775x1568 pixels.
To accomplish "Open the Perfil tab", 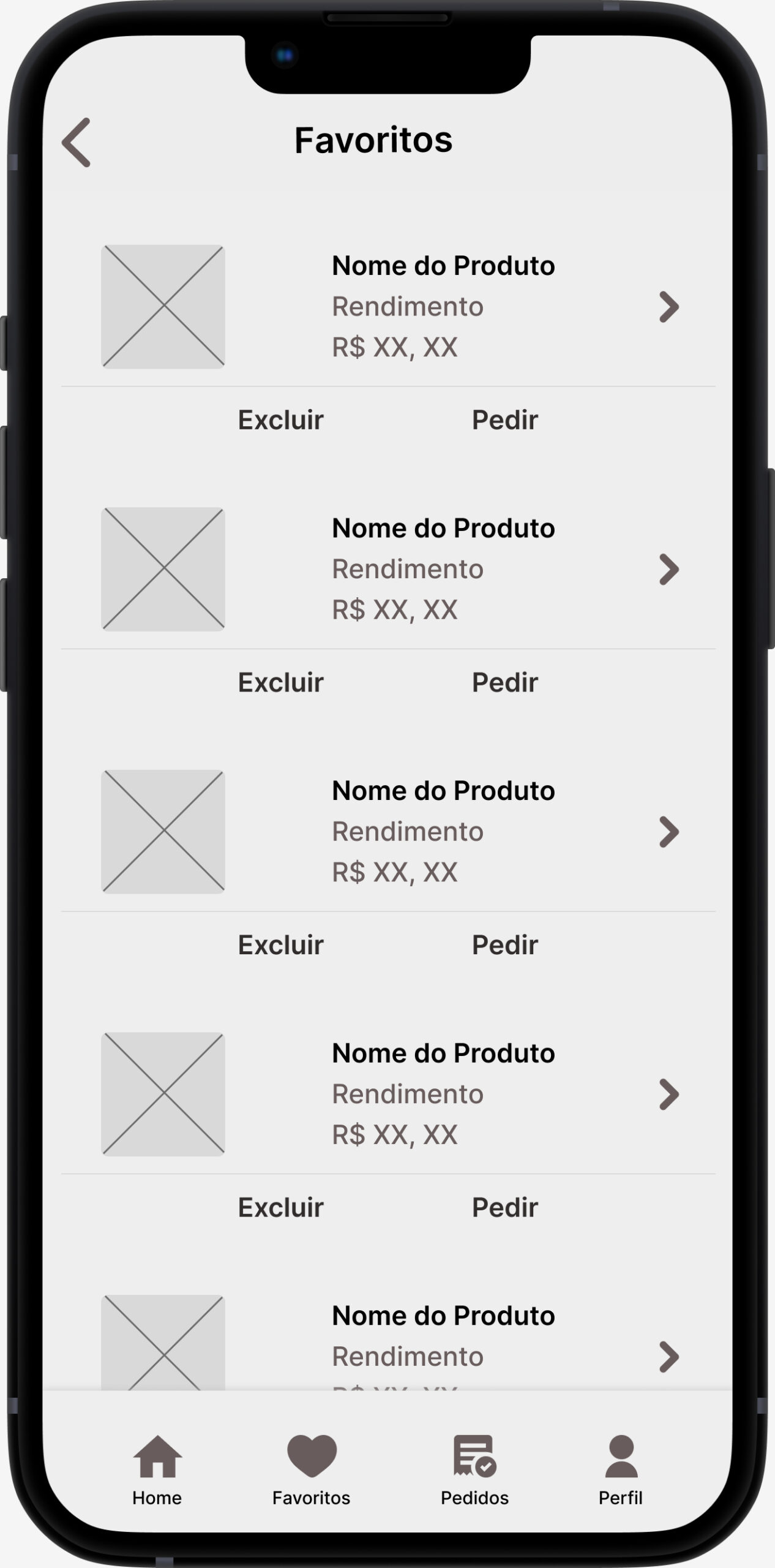I will (621, 1470).
